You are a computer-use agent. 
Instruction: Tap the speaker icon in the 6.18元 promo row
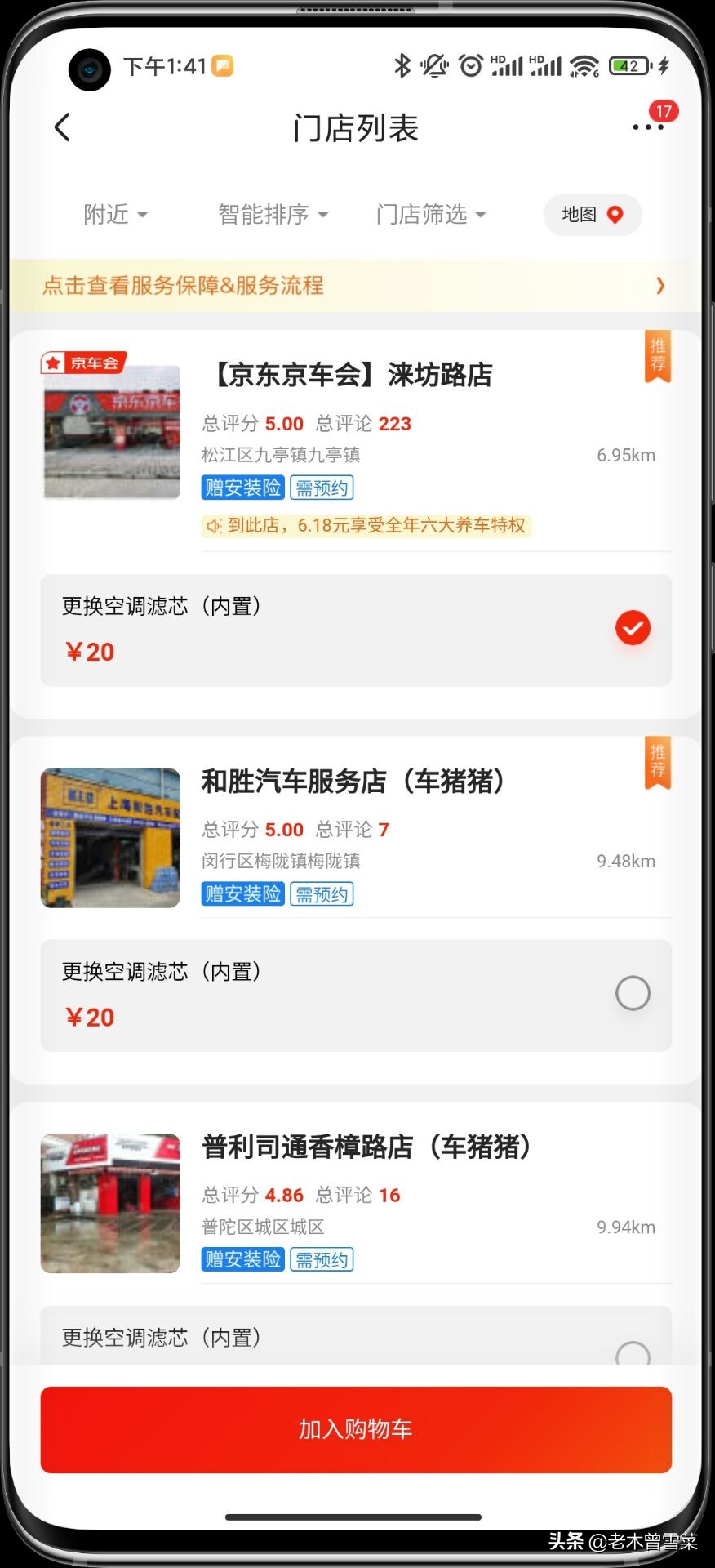click(214, 527)
